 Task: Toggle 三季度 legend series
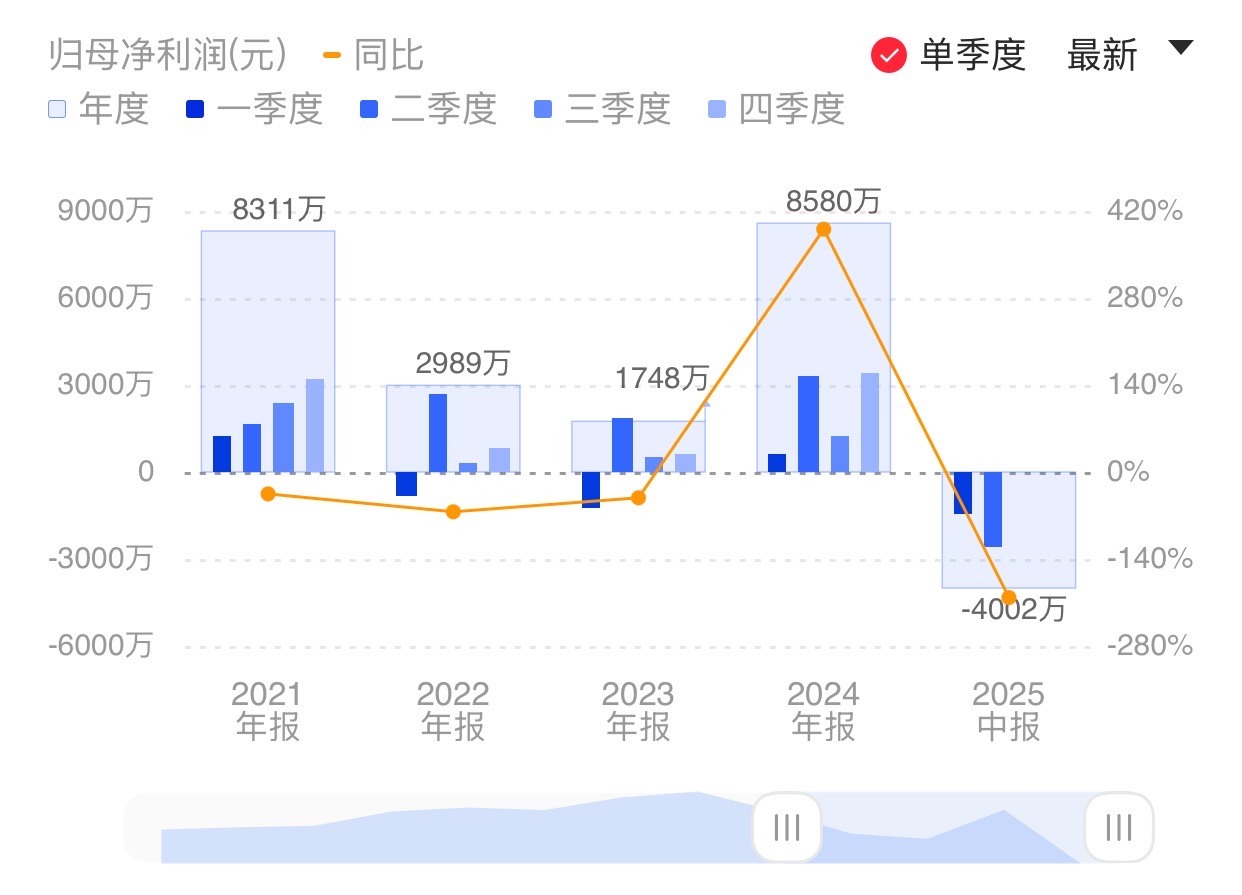tap(602, 109)
